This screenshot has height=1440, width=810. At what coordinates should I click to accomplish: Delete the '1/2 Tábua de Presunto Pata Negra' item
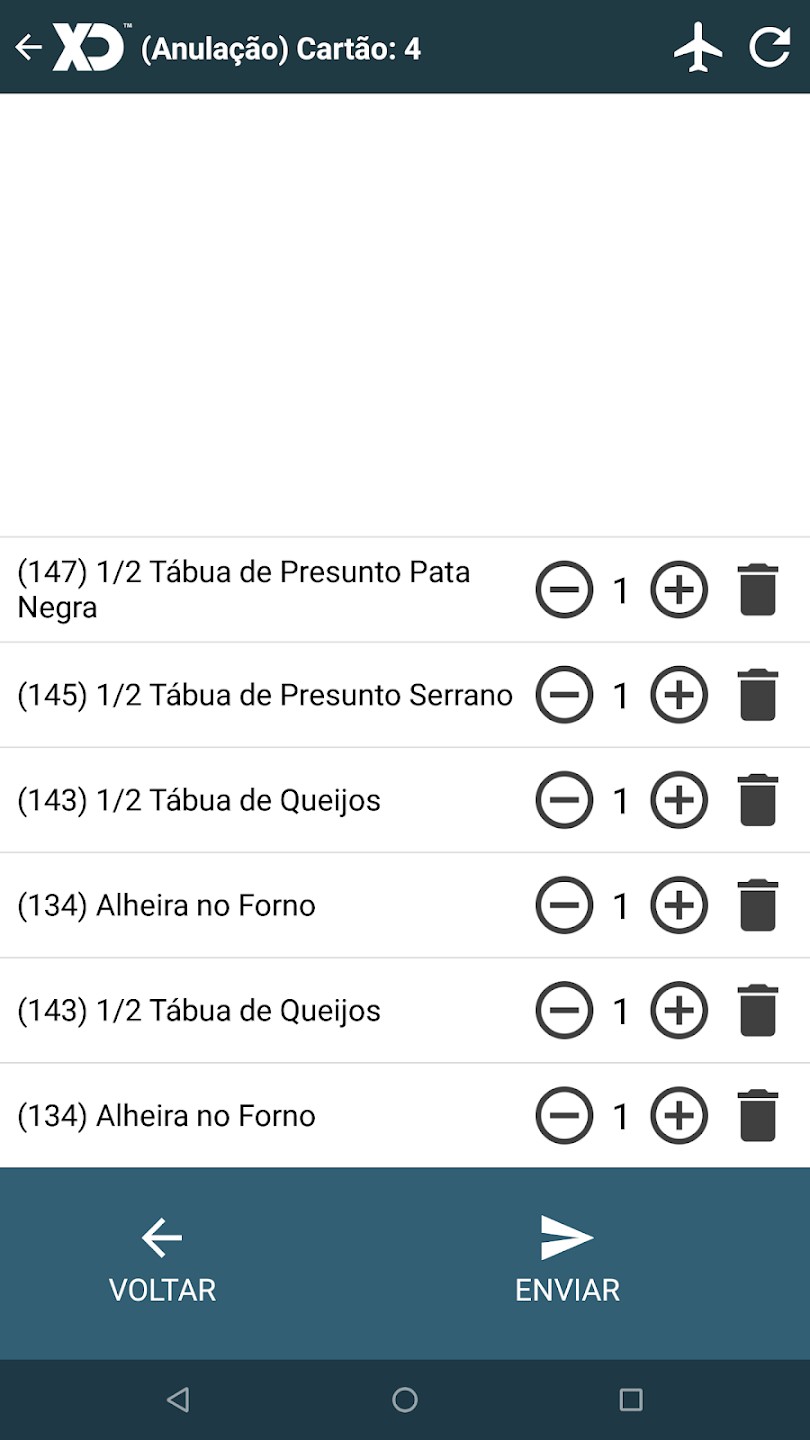pyautogui.click(x=757, y=589)
